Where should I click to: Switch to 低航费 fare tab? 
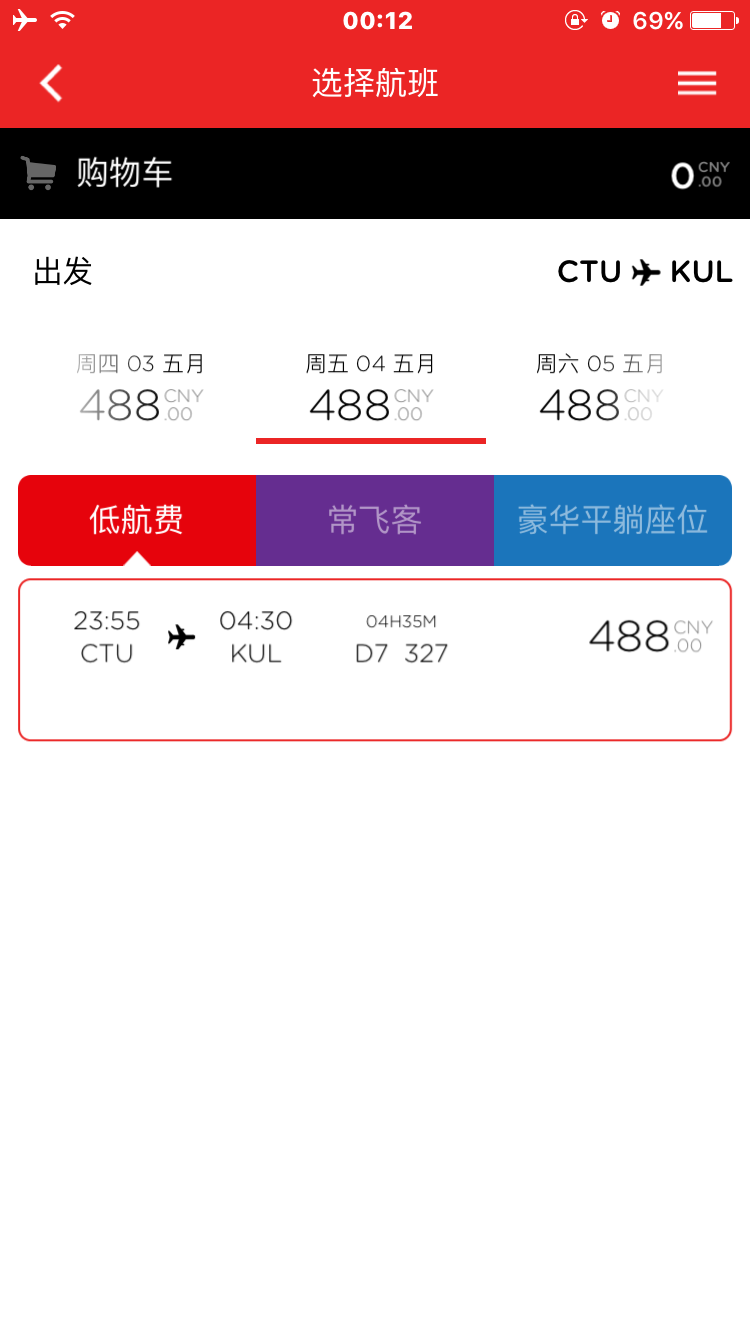coord(137,520)
